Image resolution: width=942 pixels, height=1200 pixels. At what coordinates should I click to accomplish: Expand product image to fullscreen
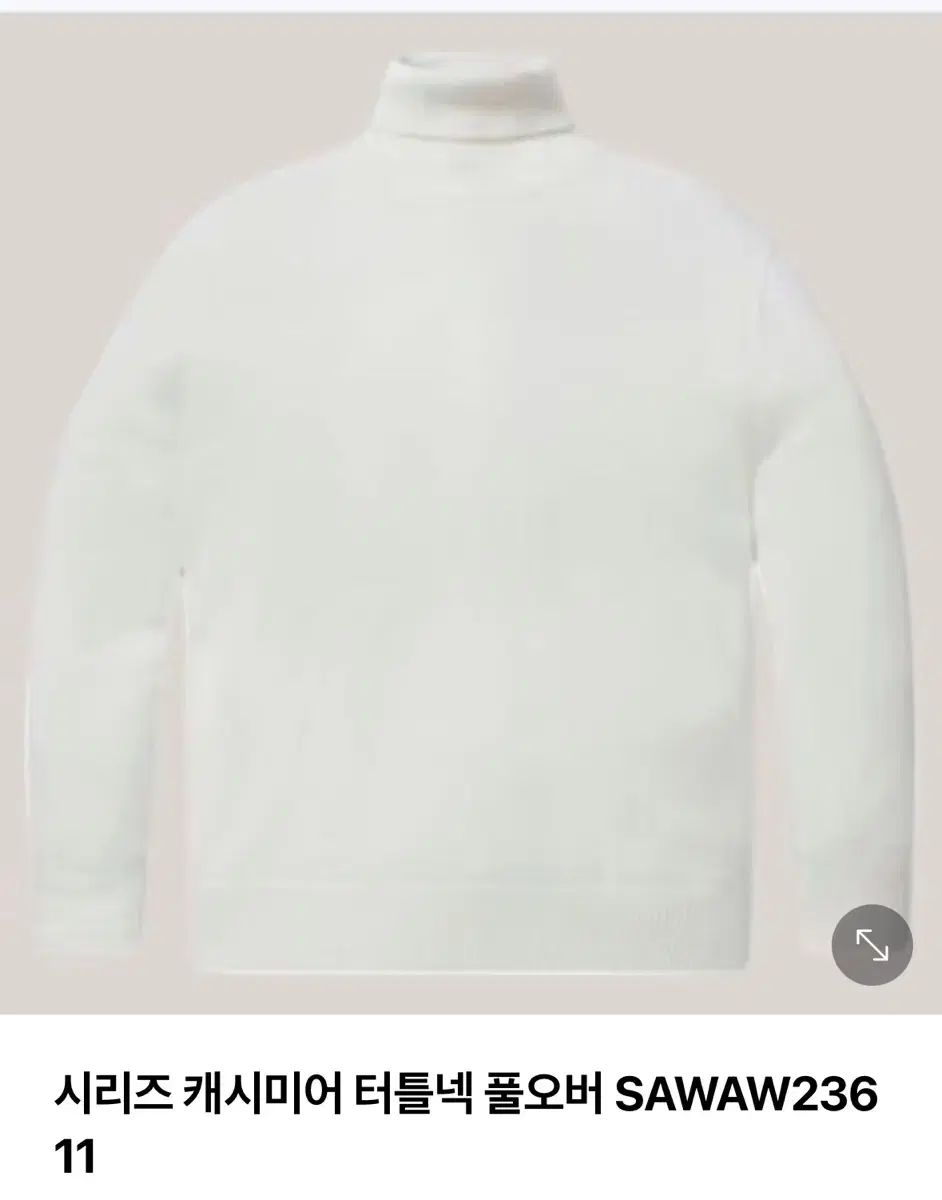pos(872,945)
